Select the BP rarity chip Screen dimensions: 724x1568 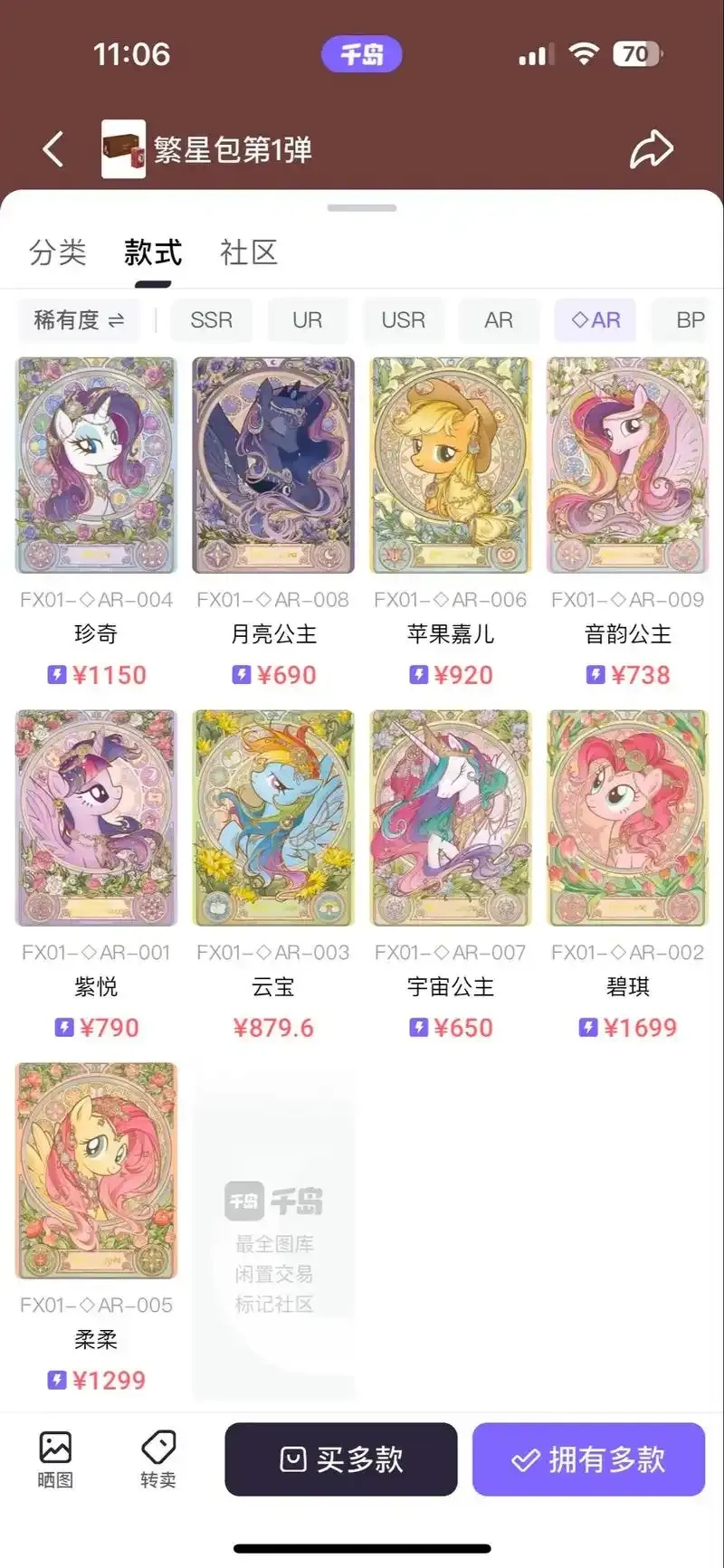coord(689,320)
